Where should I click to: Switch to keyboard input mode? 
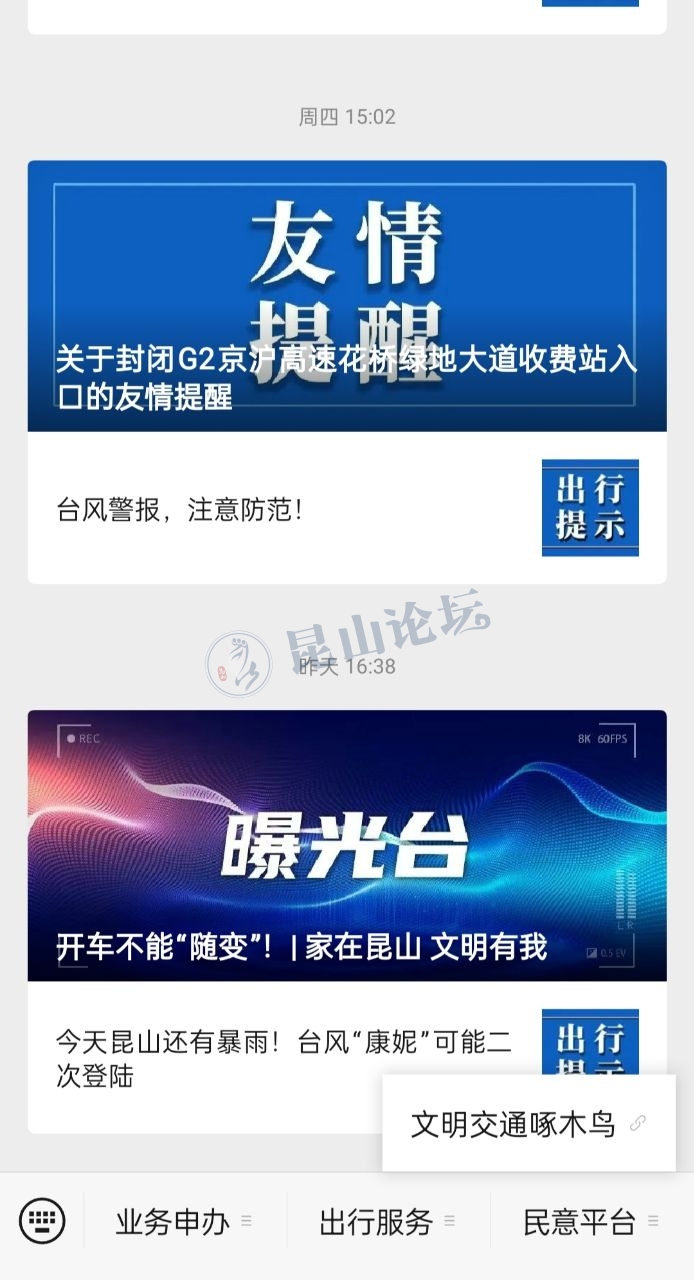tap(42, 1221)
